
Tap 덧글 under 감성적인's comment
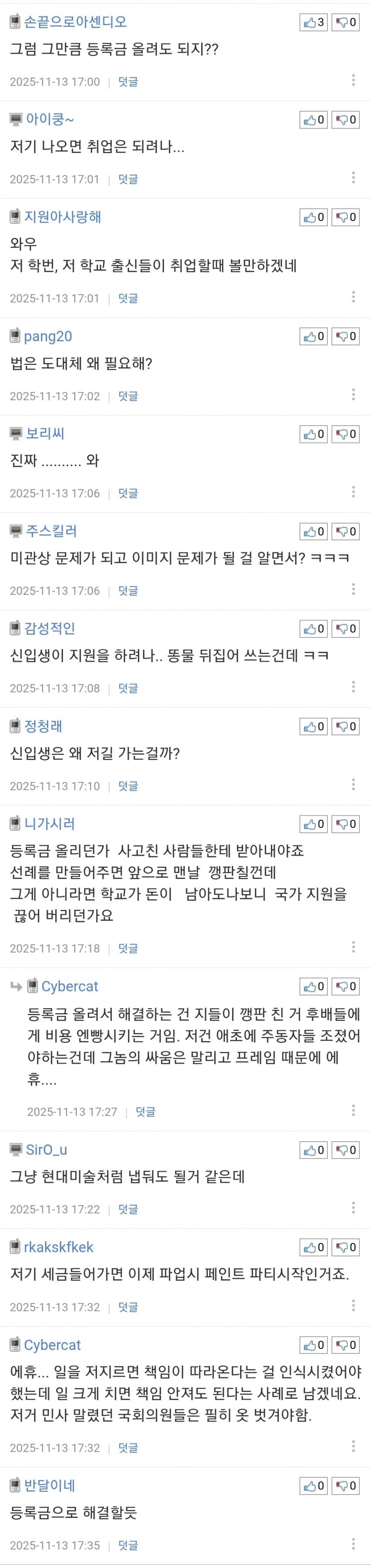pos(128,688)
